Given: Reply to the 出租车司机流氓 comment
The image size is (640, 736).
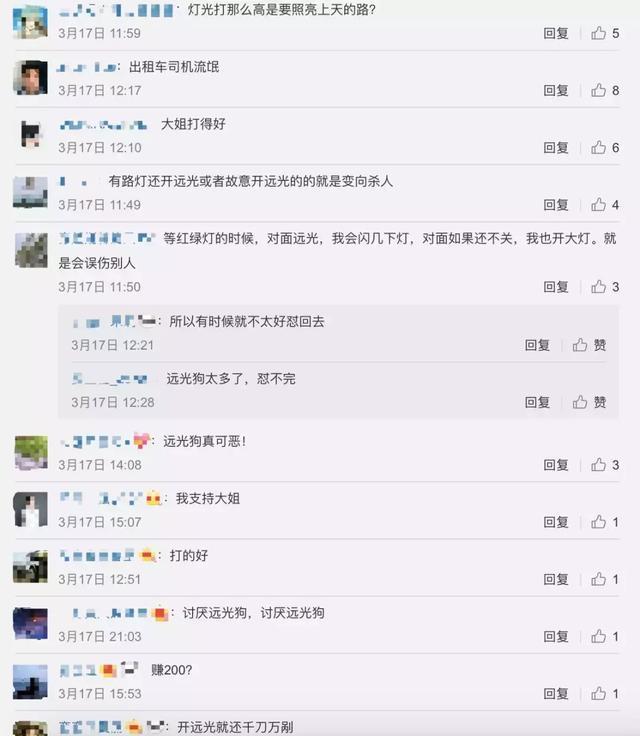Looking at the screenshot, I should click(556, 90).
